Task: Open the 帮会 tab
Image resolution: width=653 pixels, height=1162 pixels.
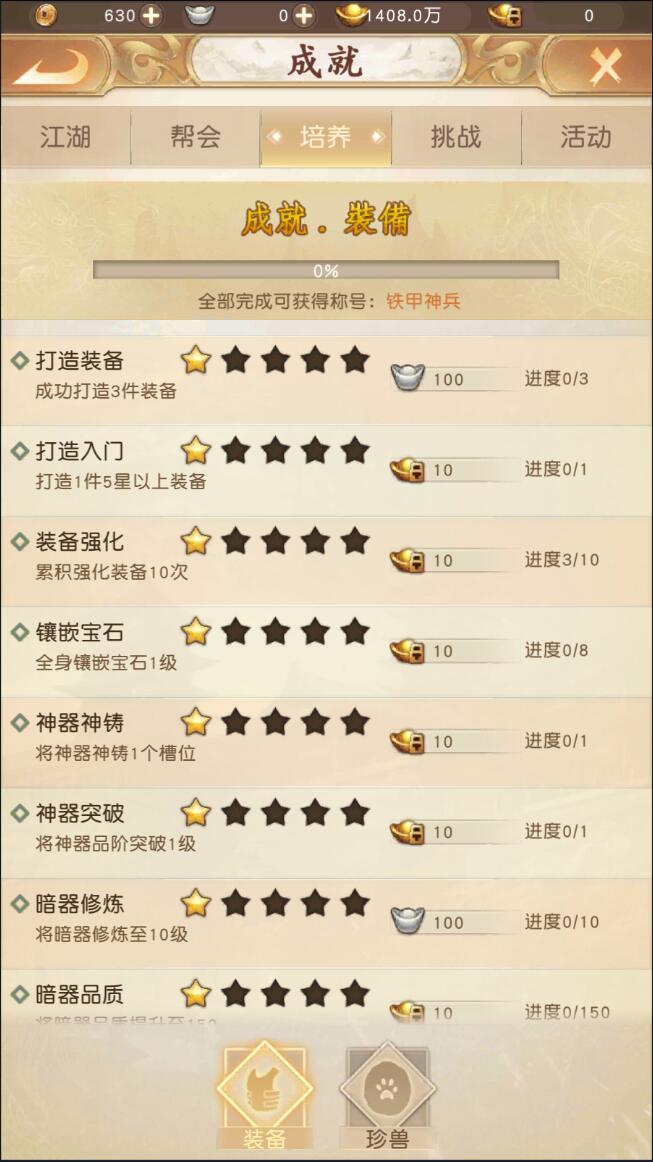Action: click(x=195, y=137)
